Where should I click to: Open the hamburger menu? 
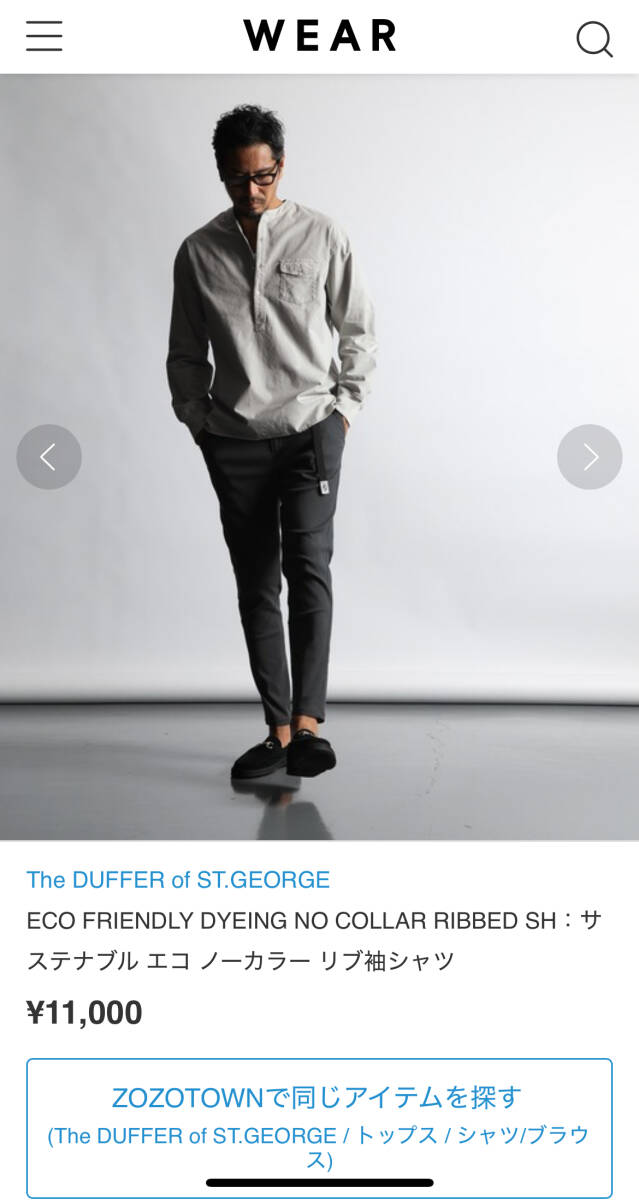44,37
